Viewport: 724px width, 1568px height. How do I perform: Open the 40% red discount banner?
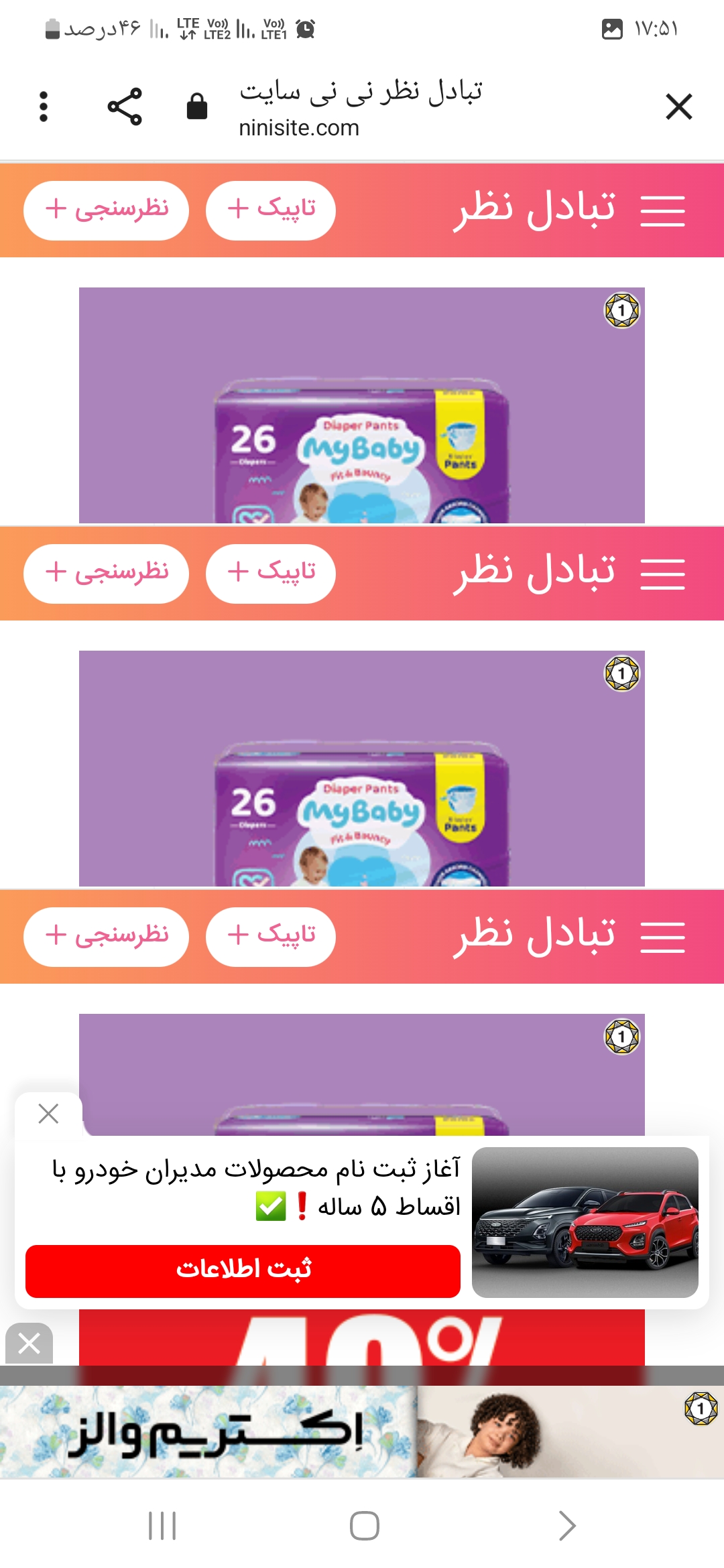tap(362, 1337)
